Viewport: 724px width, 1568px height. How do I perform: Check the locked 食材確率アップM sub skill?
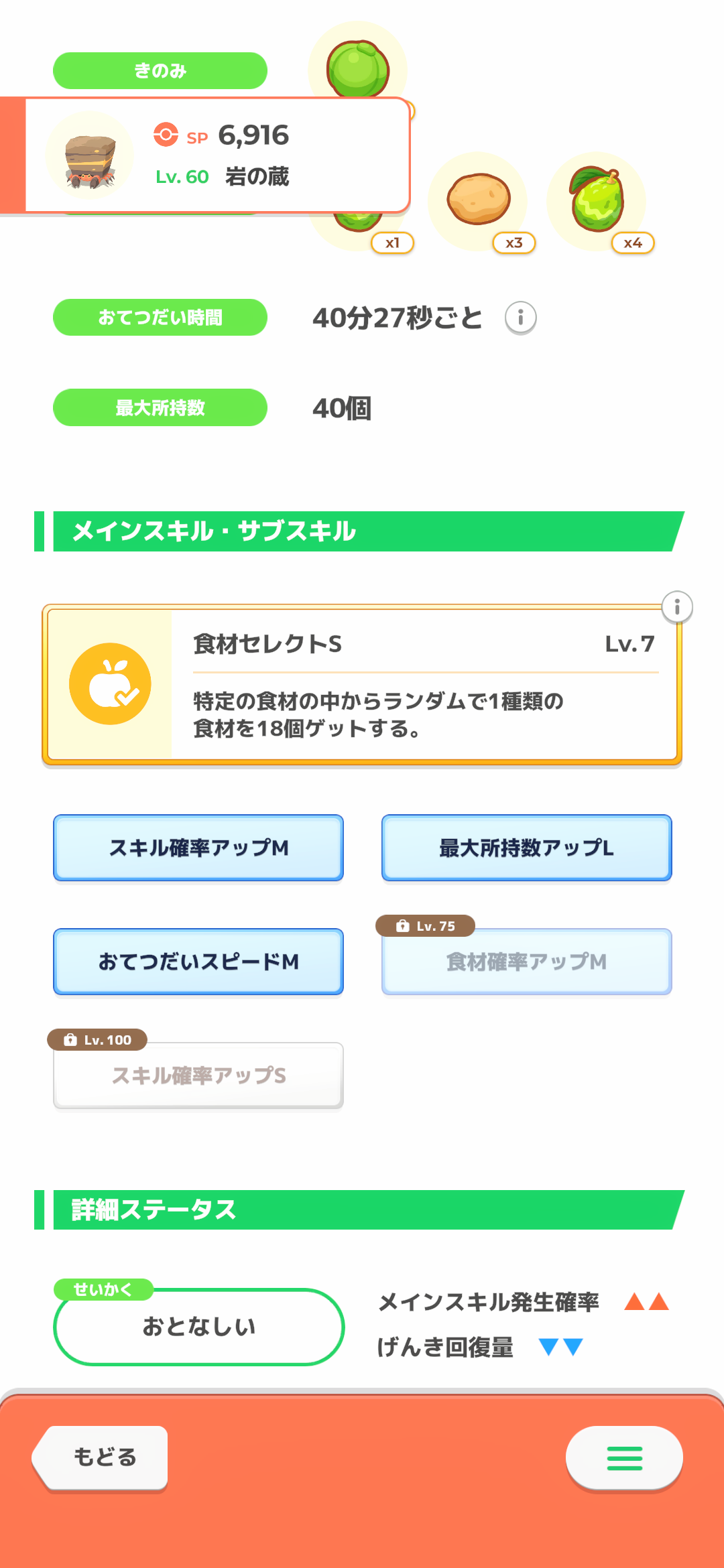[526, 962]
